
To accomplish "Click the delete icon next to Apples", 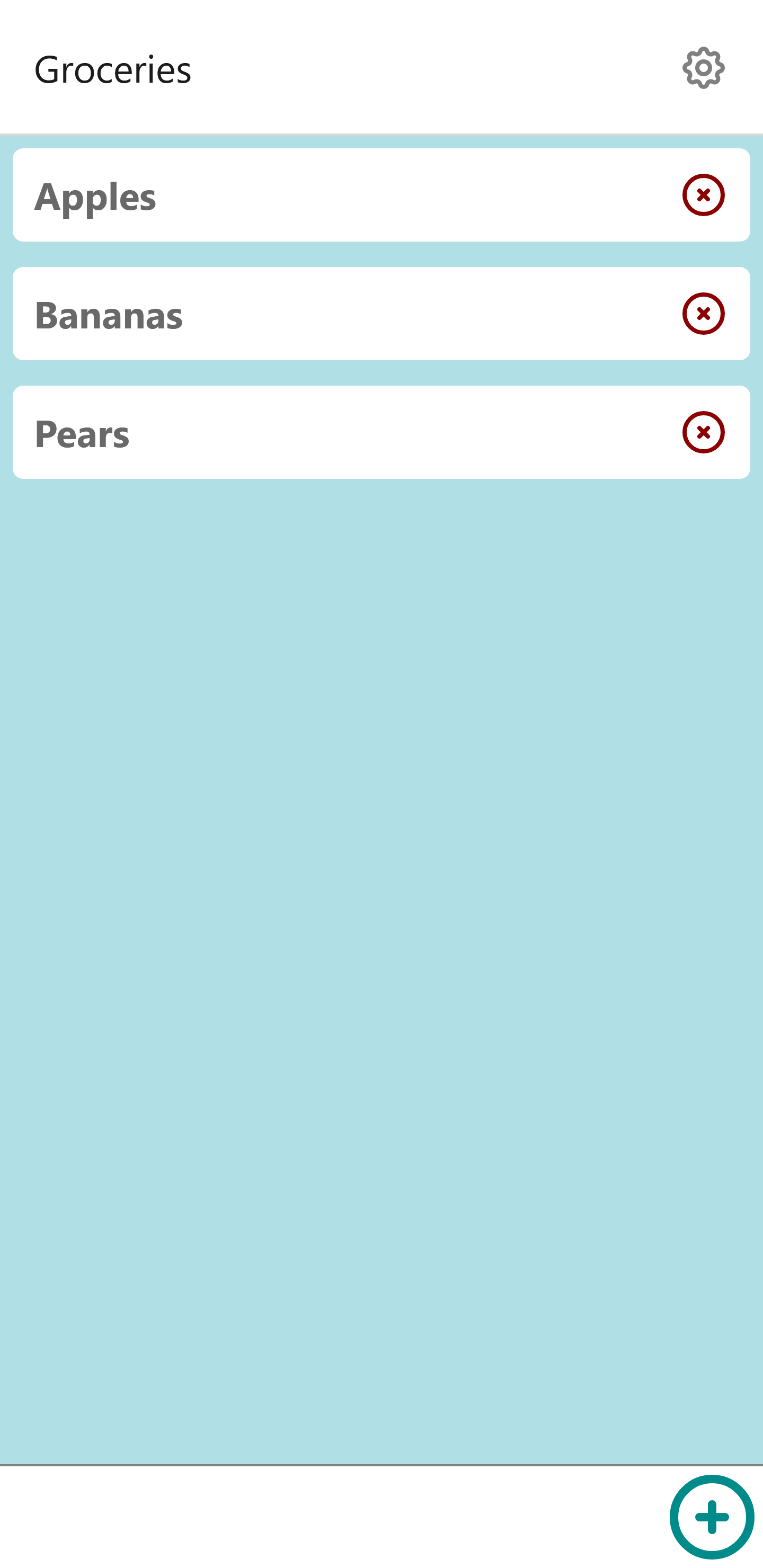I will 703,194.
